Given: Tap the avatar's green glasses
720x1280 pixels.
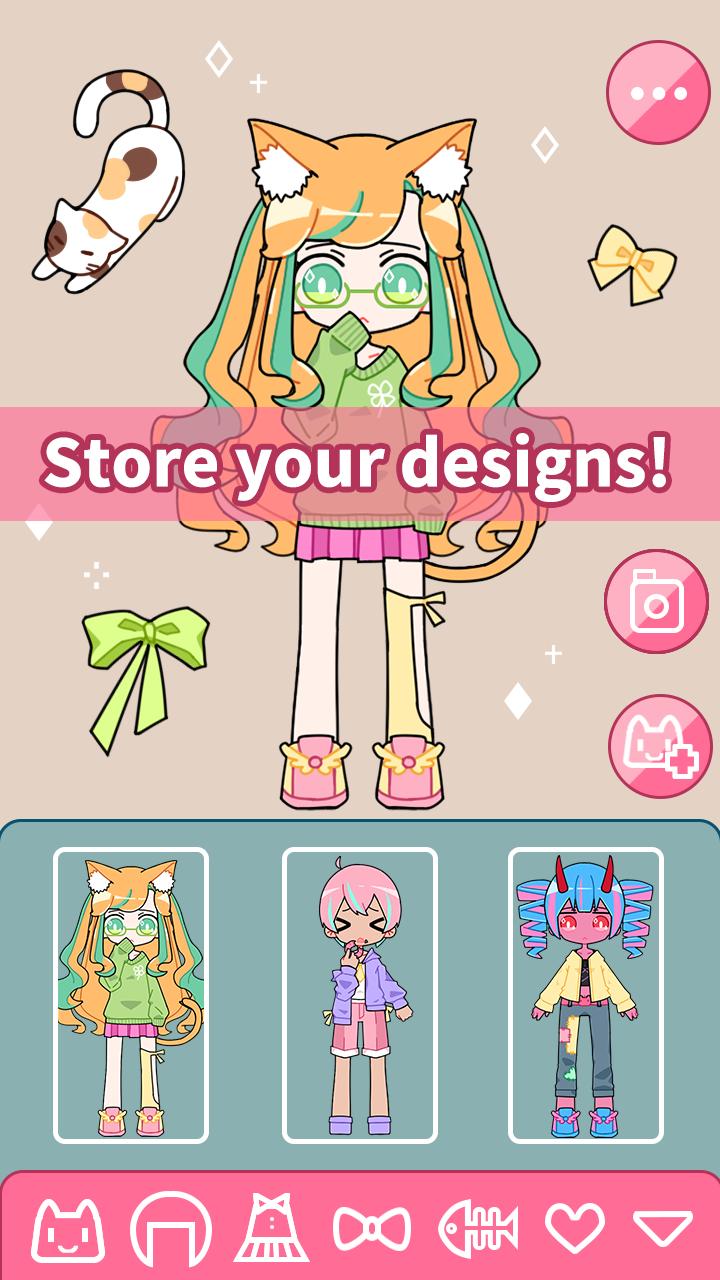Looking at the screenshot, I should 360,292.
